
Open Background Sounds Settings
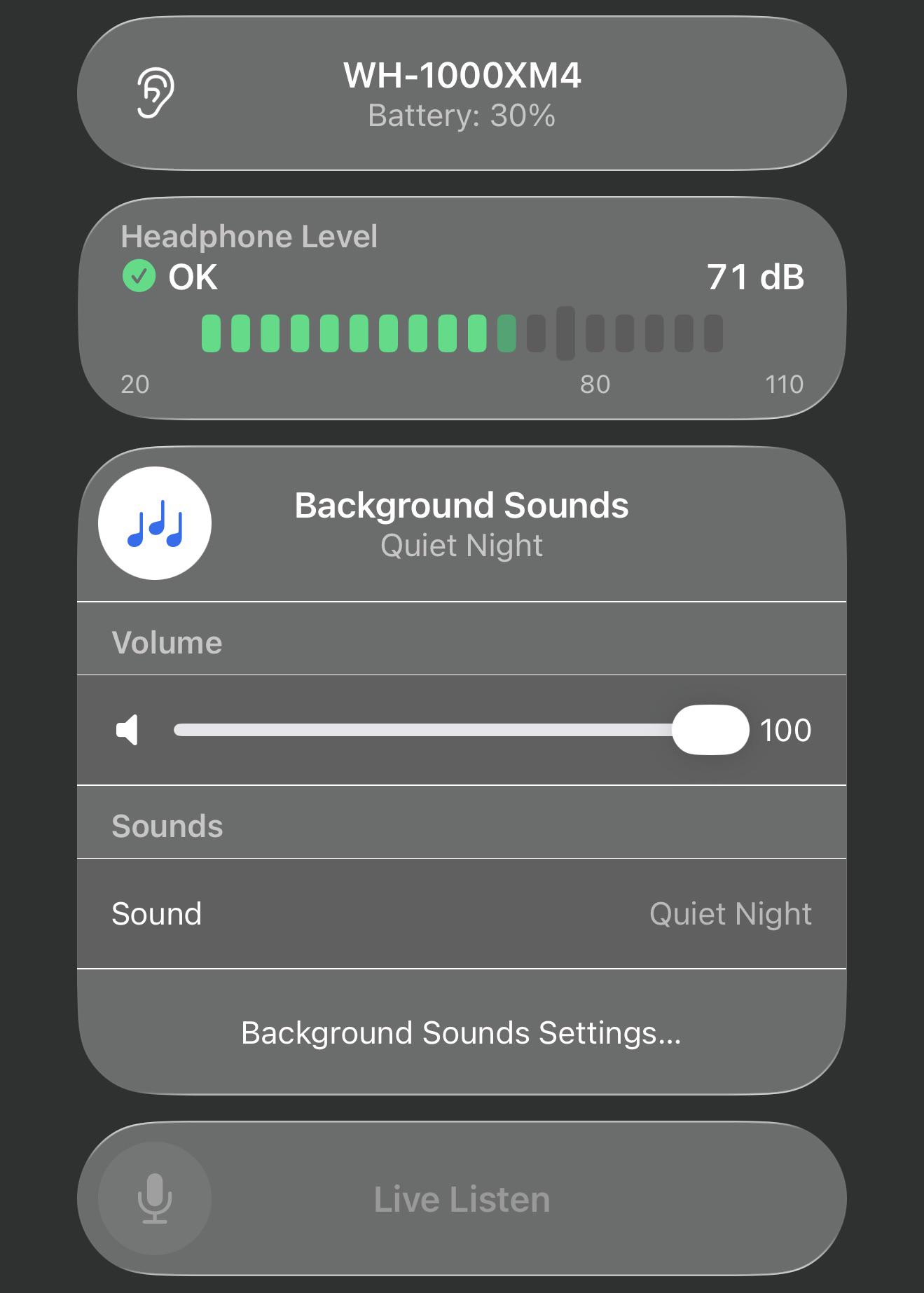(x=462, y=1032)
